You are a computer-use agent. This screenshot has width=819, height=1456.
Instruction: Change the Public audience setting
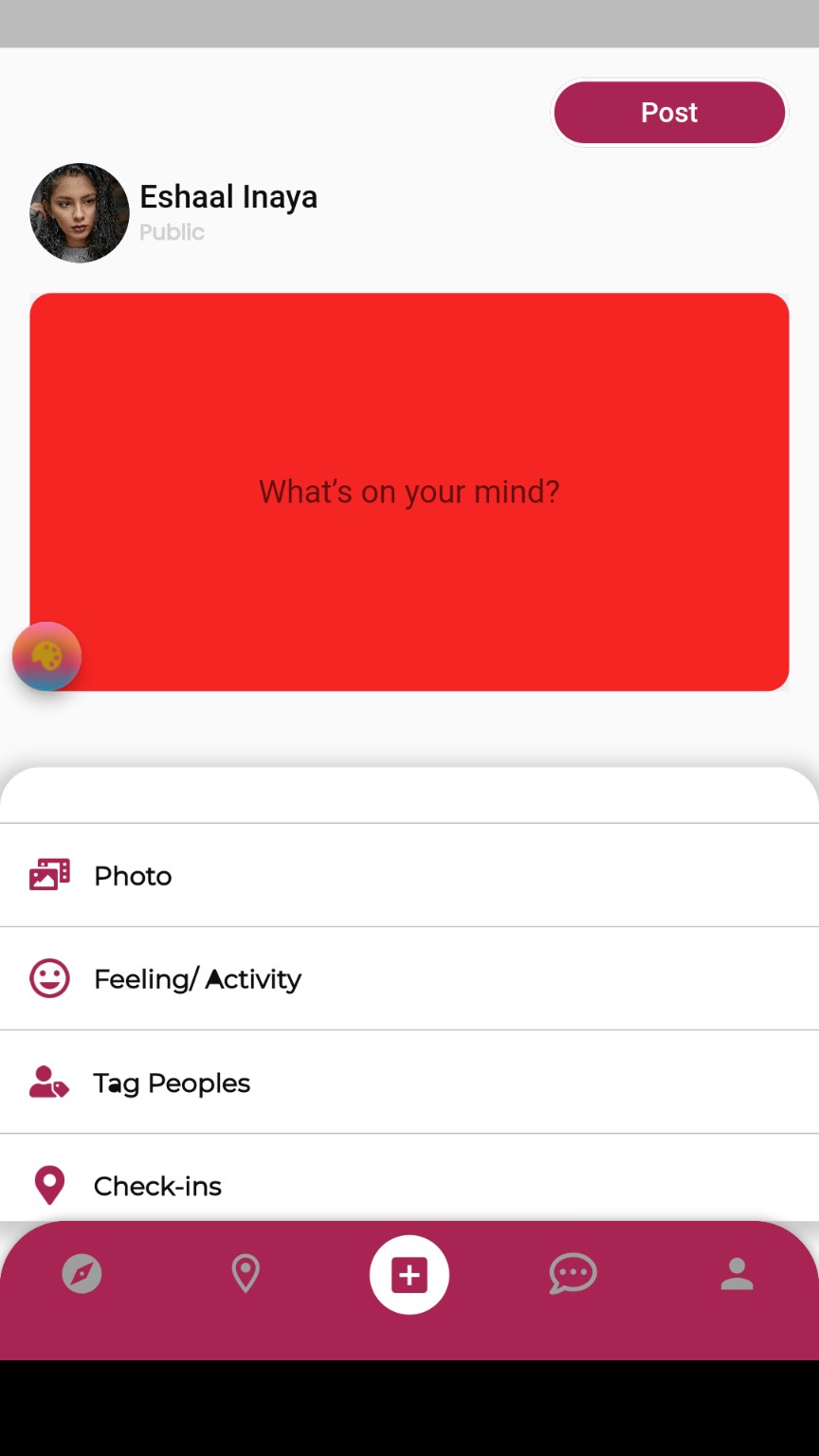(x=172, y=232)
